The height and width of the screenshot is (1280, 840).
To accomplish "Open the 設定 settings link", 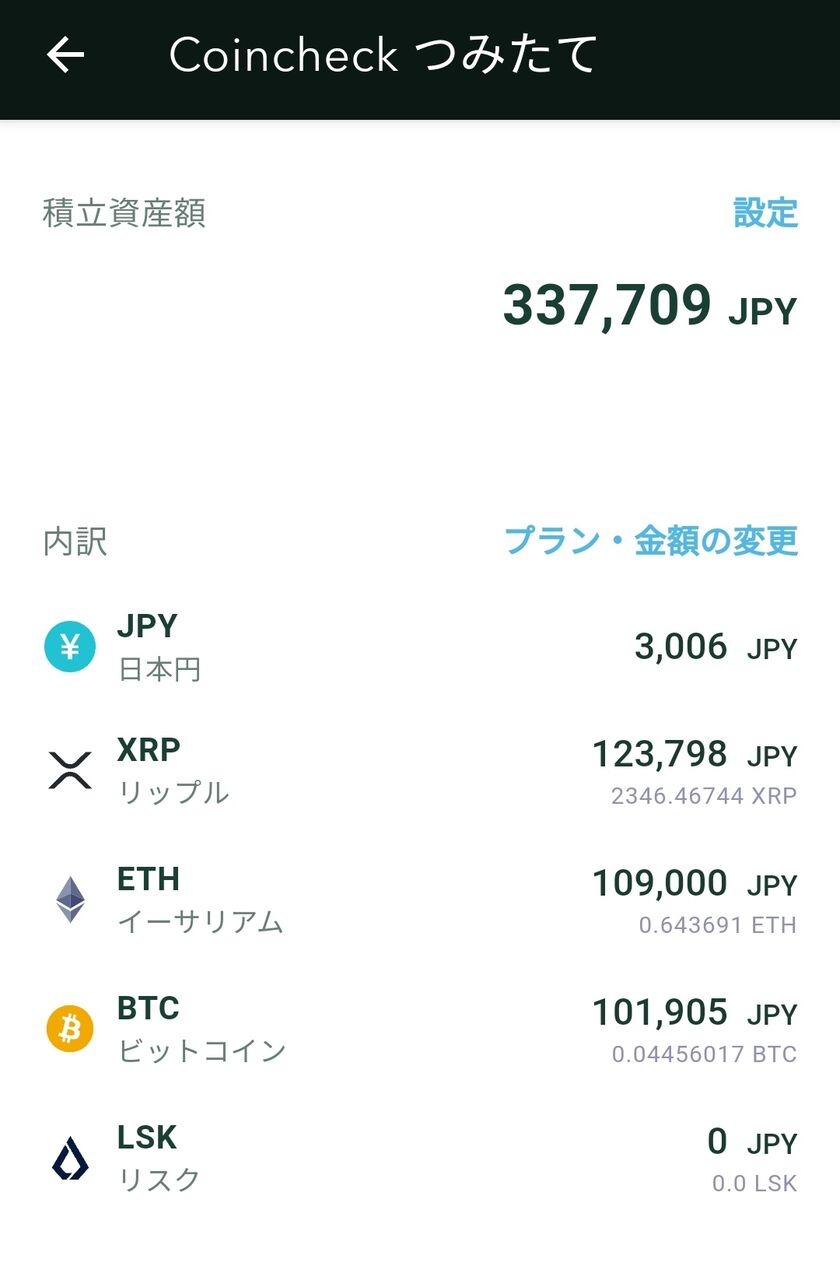I will coord(765,213).
